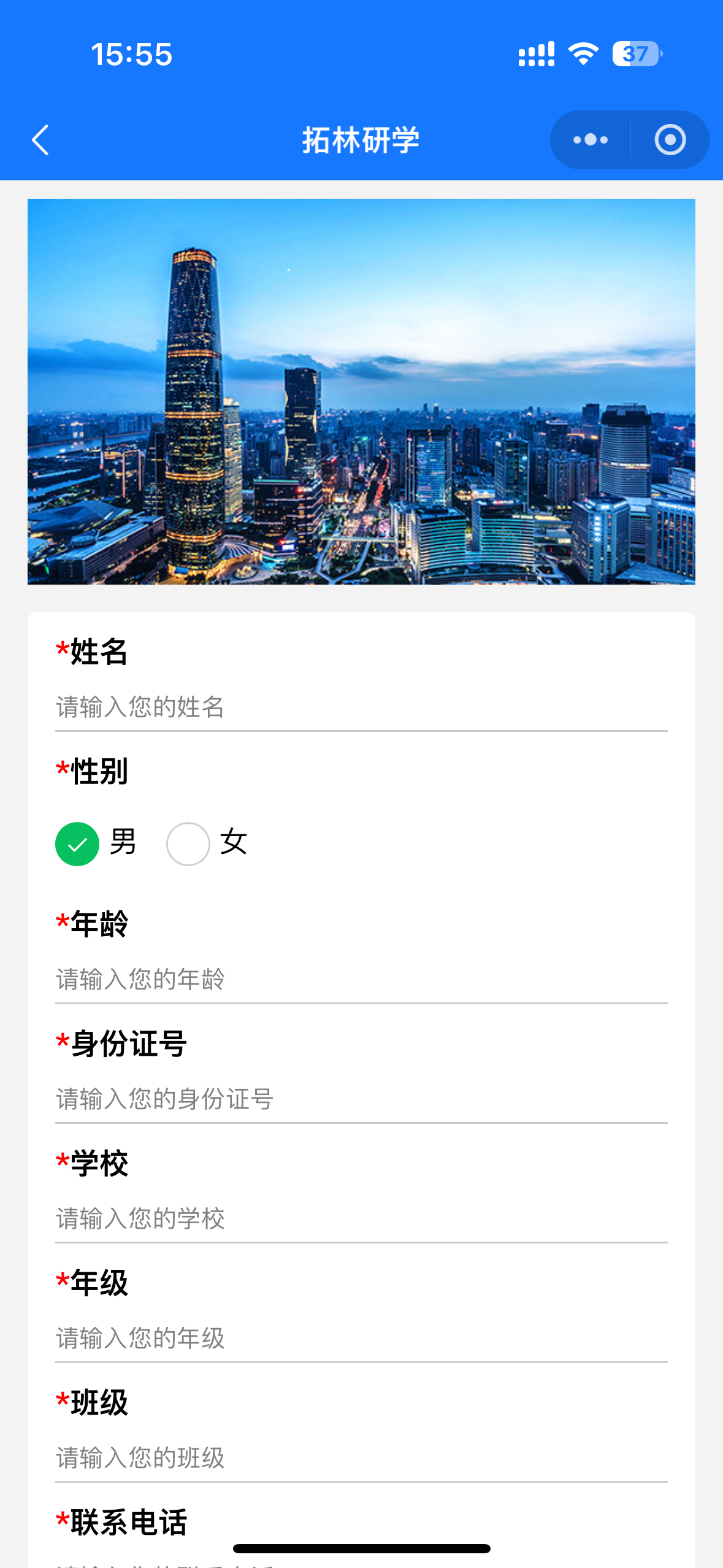Tap the 姓名 name input field

click(x=361, y=707)
